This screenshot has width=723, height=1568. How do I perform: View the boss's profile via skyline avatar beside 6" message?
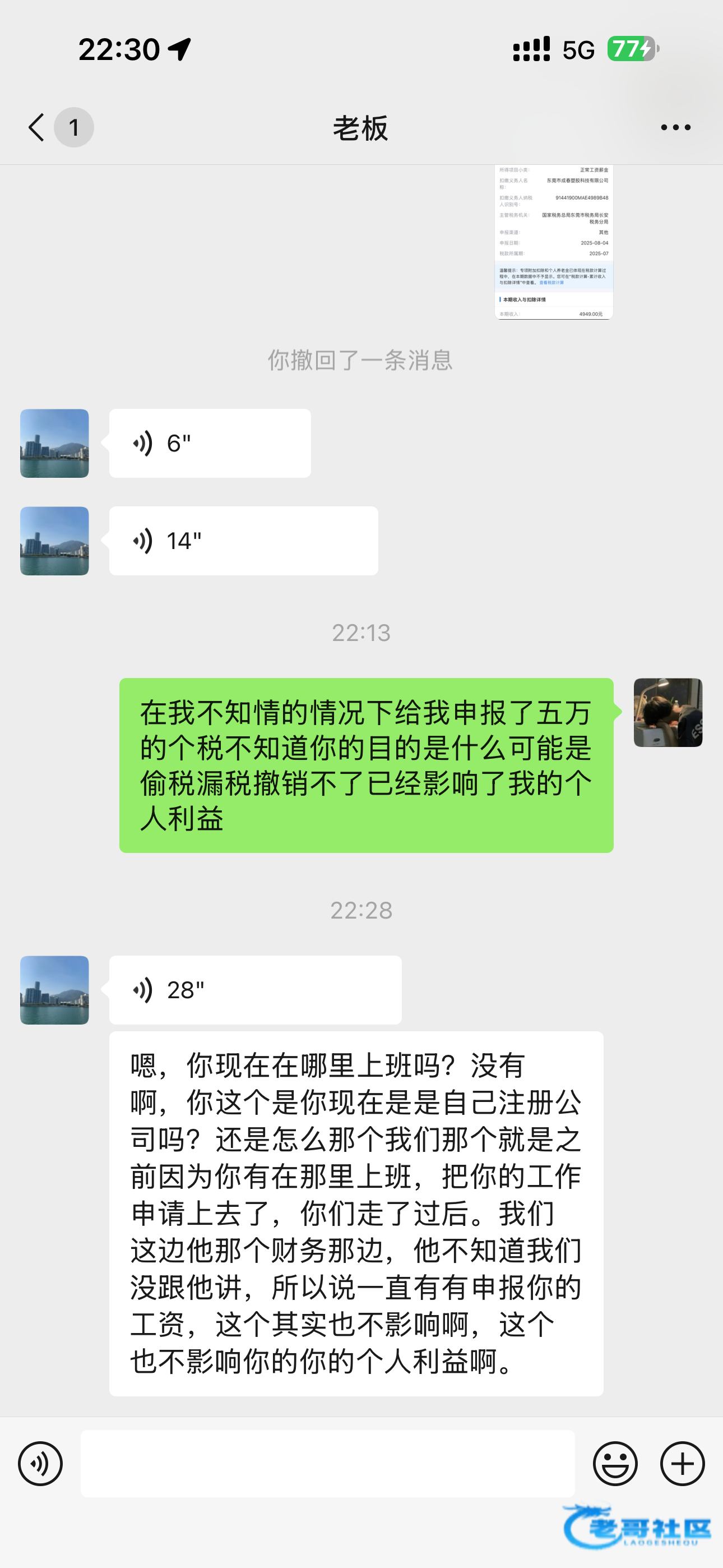(55, 443)
